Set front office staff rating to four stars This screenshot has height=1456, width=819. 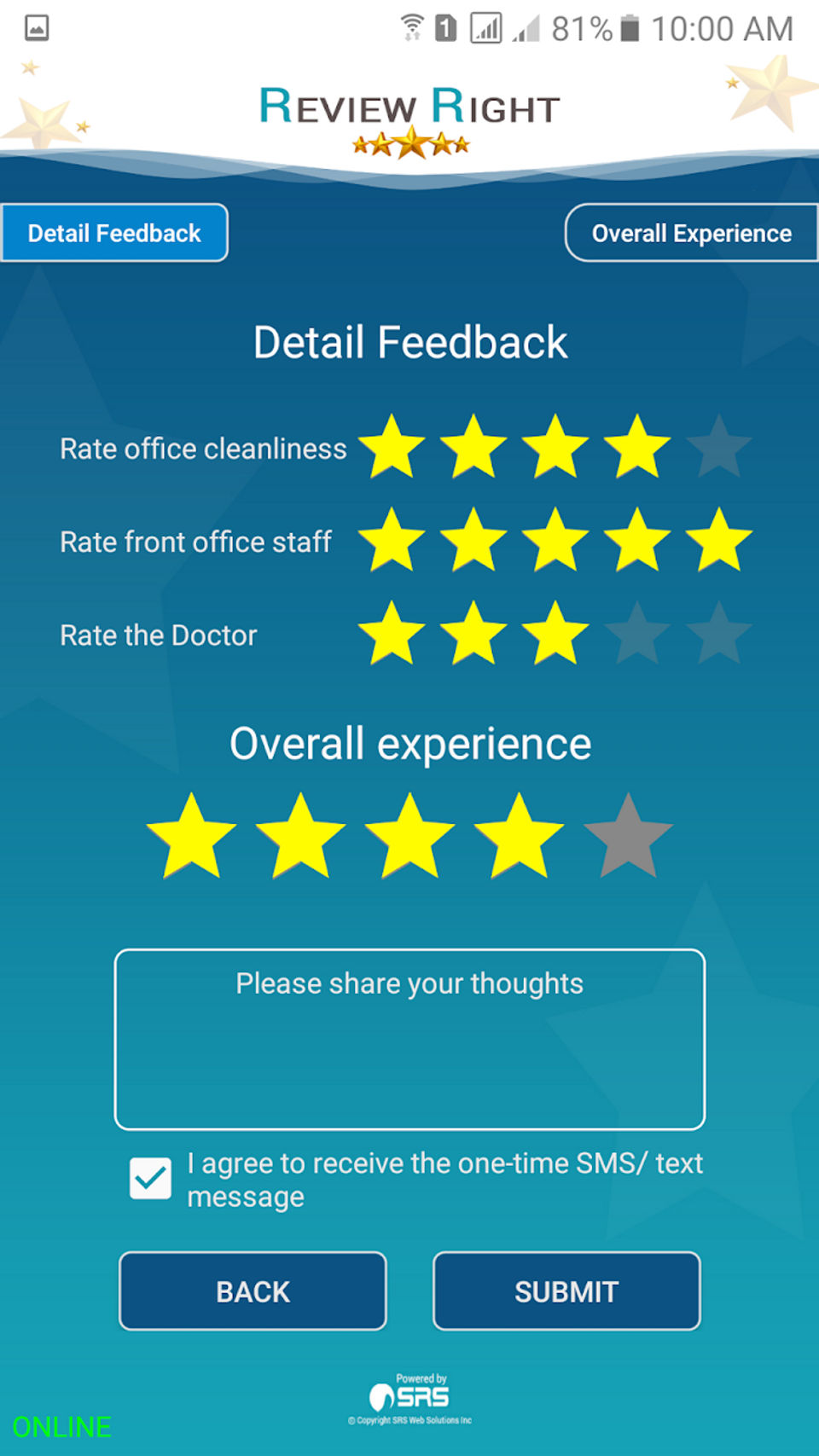[x=636, y=541]
